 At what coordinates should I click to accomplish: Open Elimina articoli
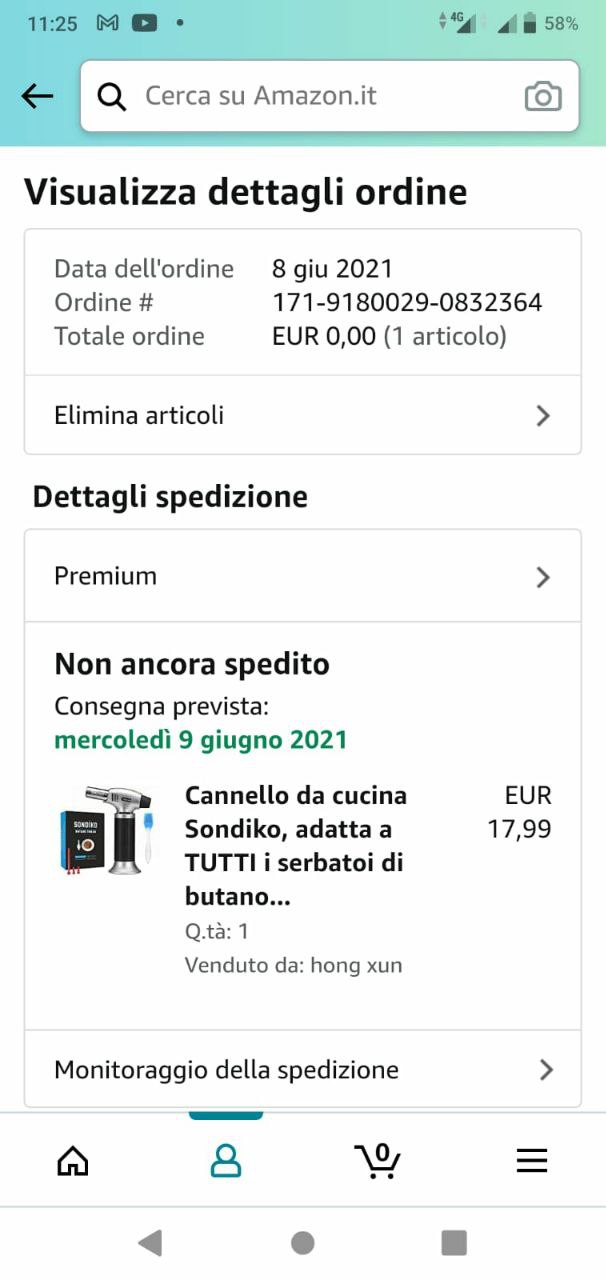[x=303, y=415]
